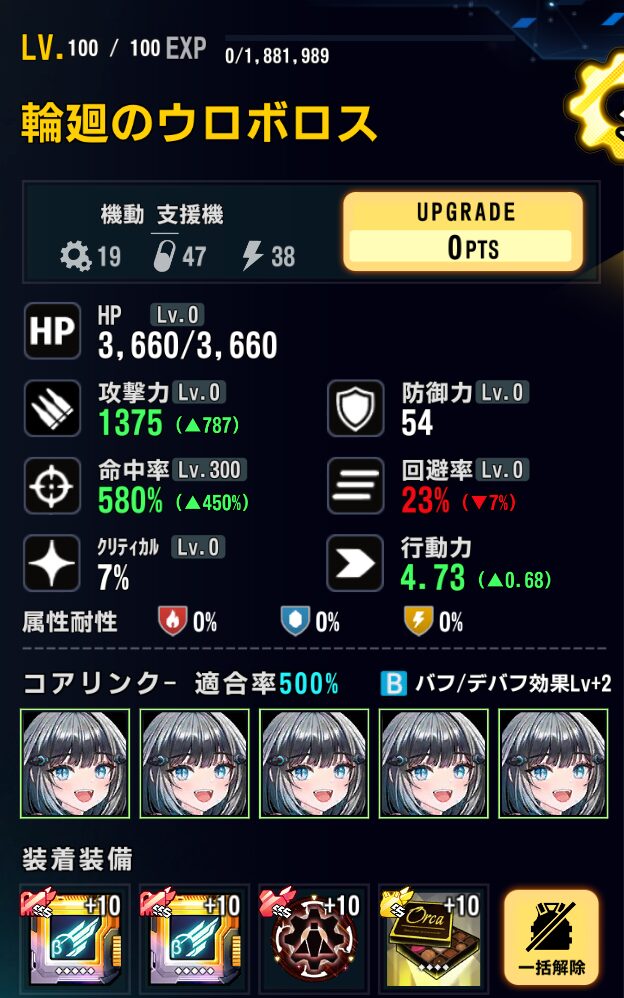Select the first equipped +10 chip item
The image size is (624, 998).
[x=75, y=940]
